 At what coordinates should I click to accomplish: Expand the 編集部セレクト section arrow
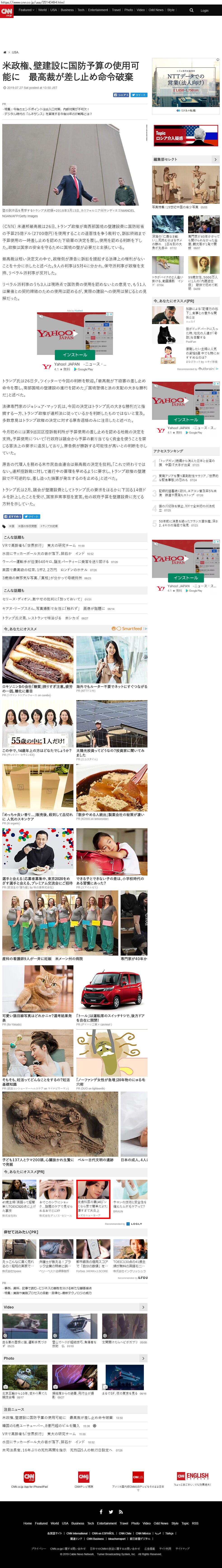pos(215,159)
